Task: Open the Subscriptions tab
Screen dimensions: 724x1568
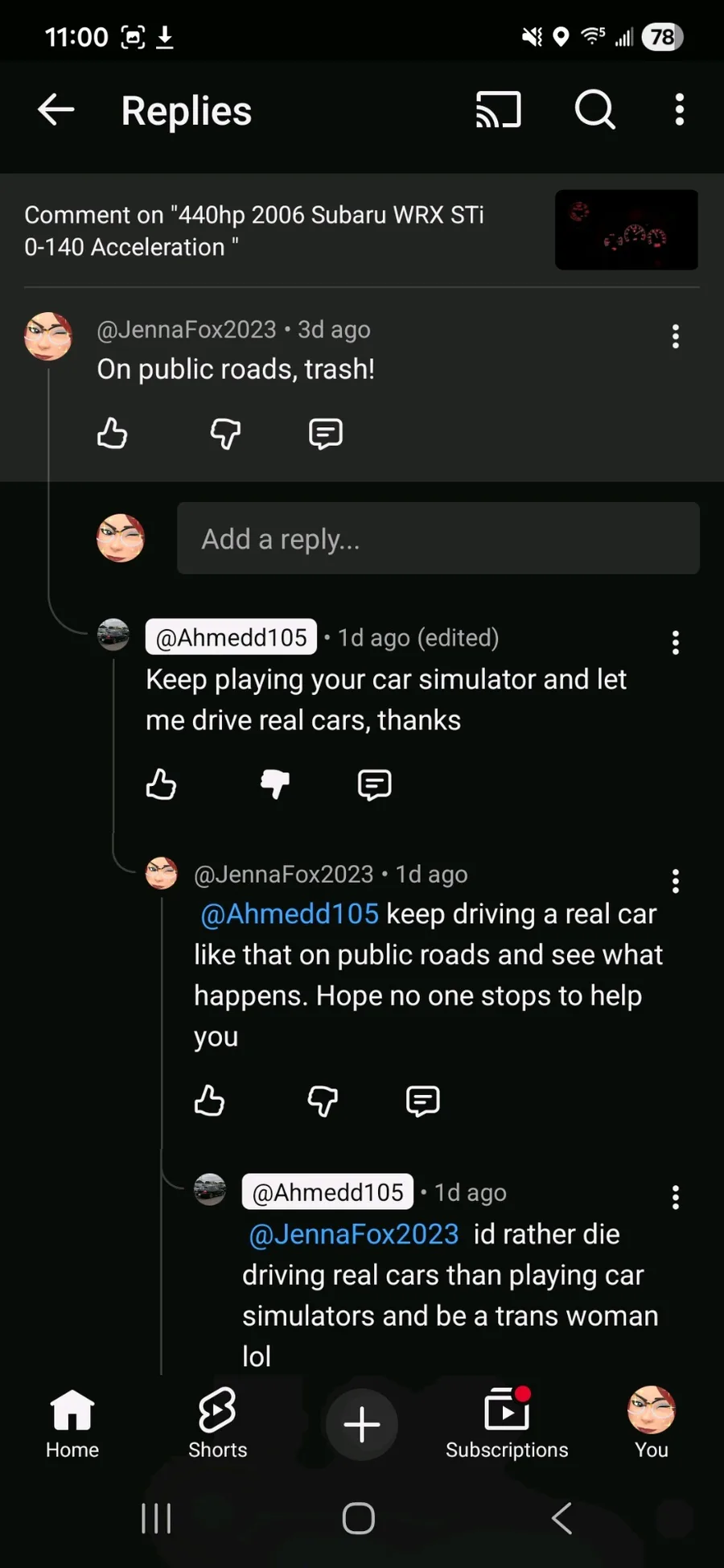Action: [507, 1424]
